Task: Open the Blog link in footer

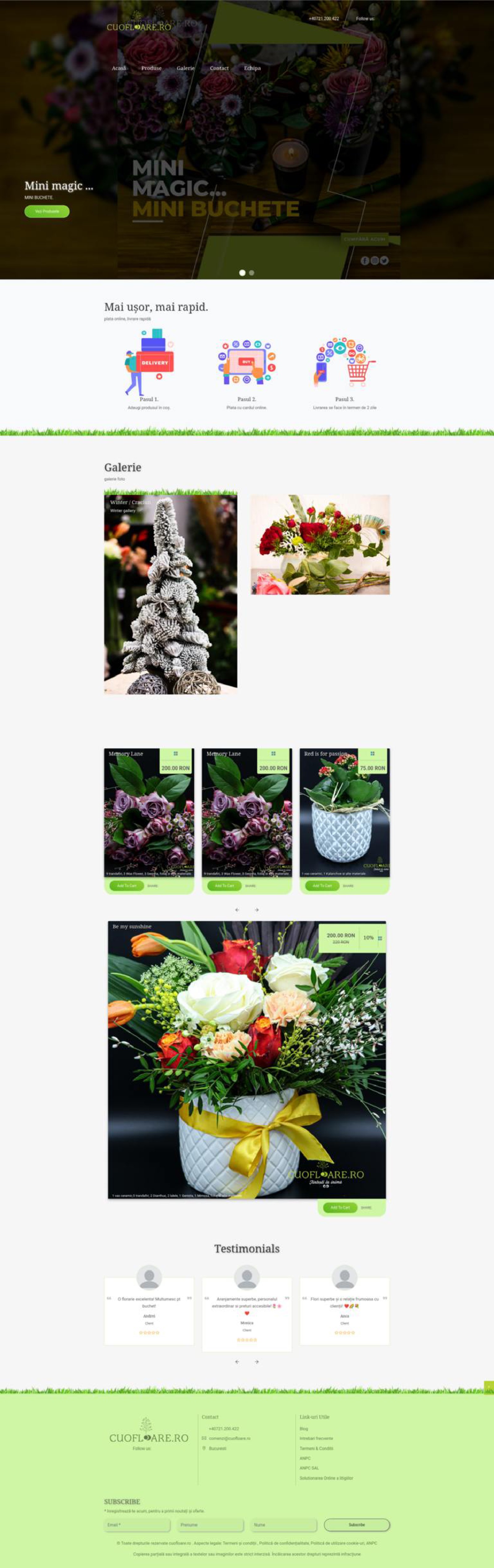Action: click(303, 1429)
